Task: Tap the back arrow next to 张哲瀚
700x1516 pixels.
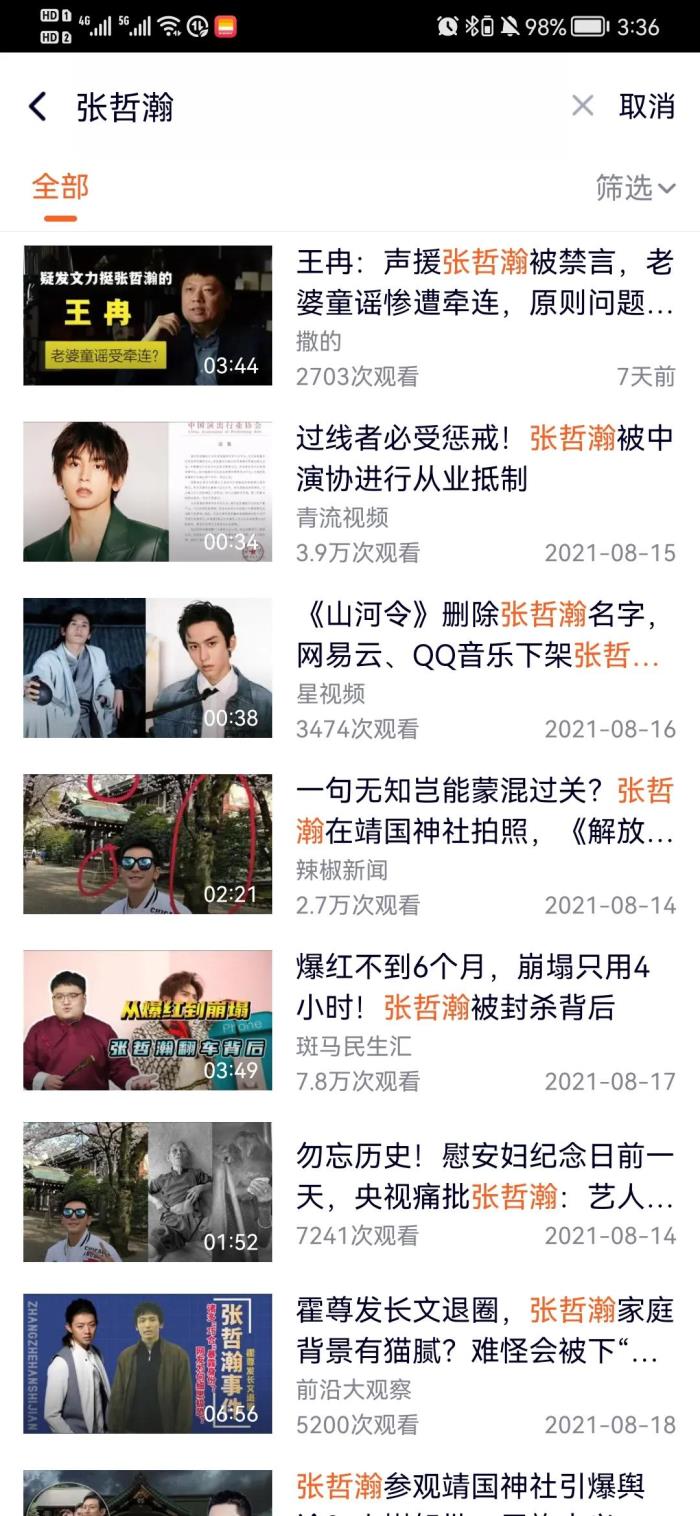Action: (x=38, y=106)
